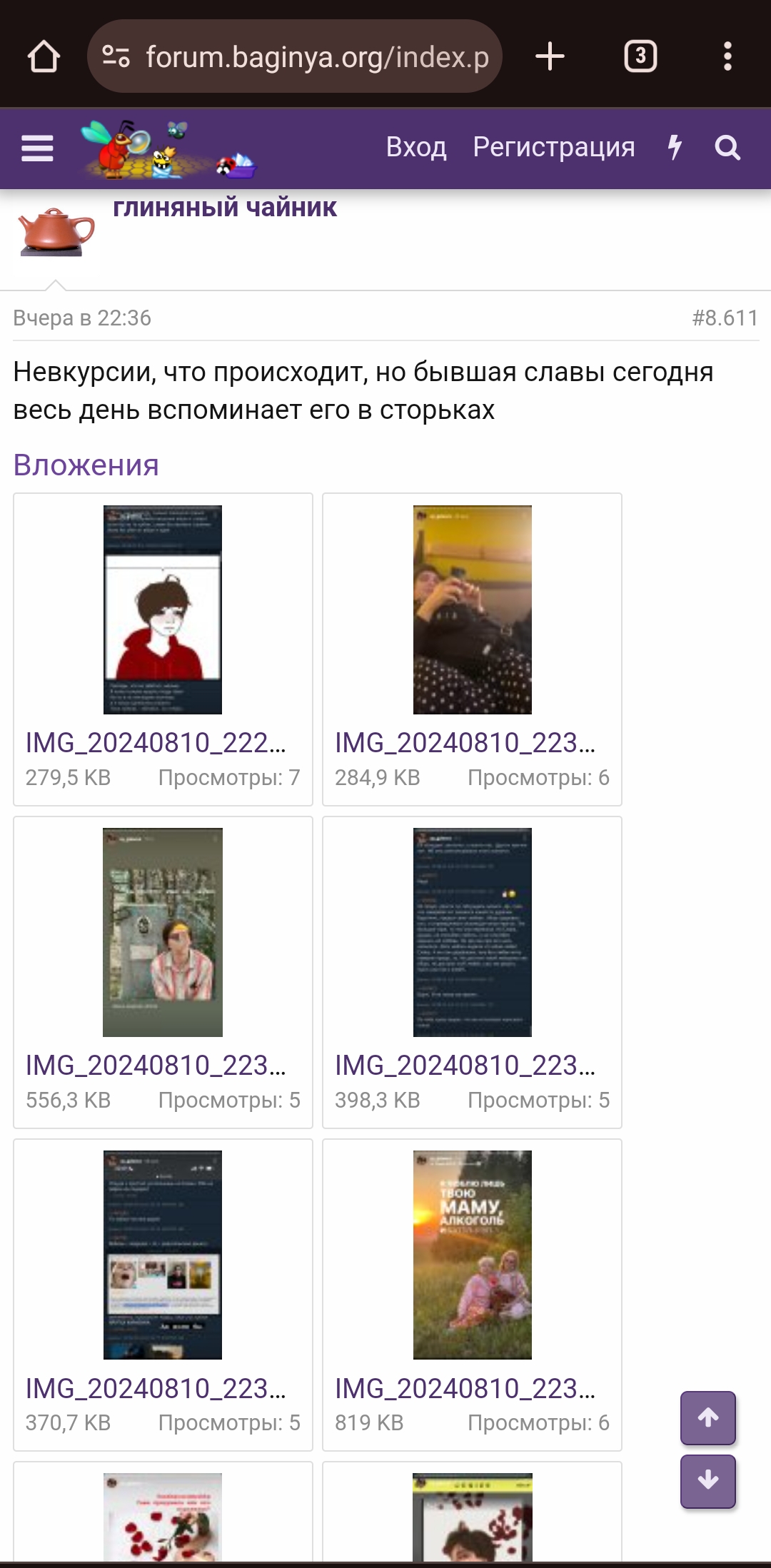
Task: Go to the browser home page
Action: coord(44,56)
